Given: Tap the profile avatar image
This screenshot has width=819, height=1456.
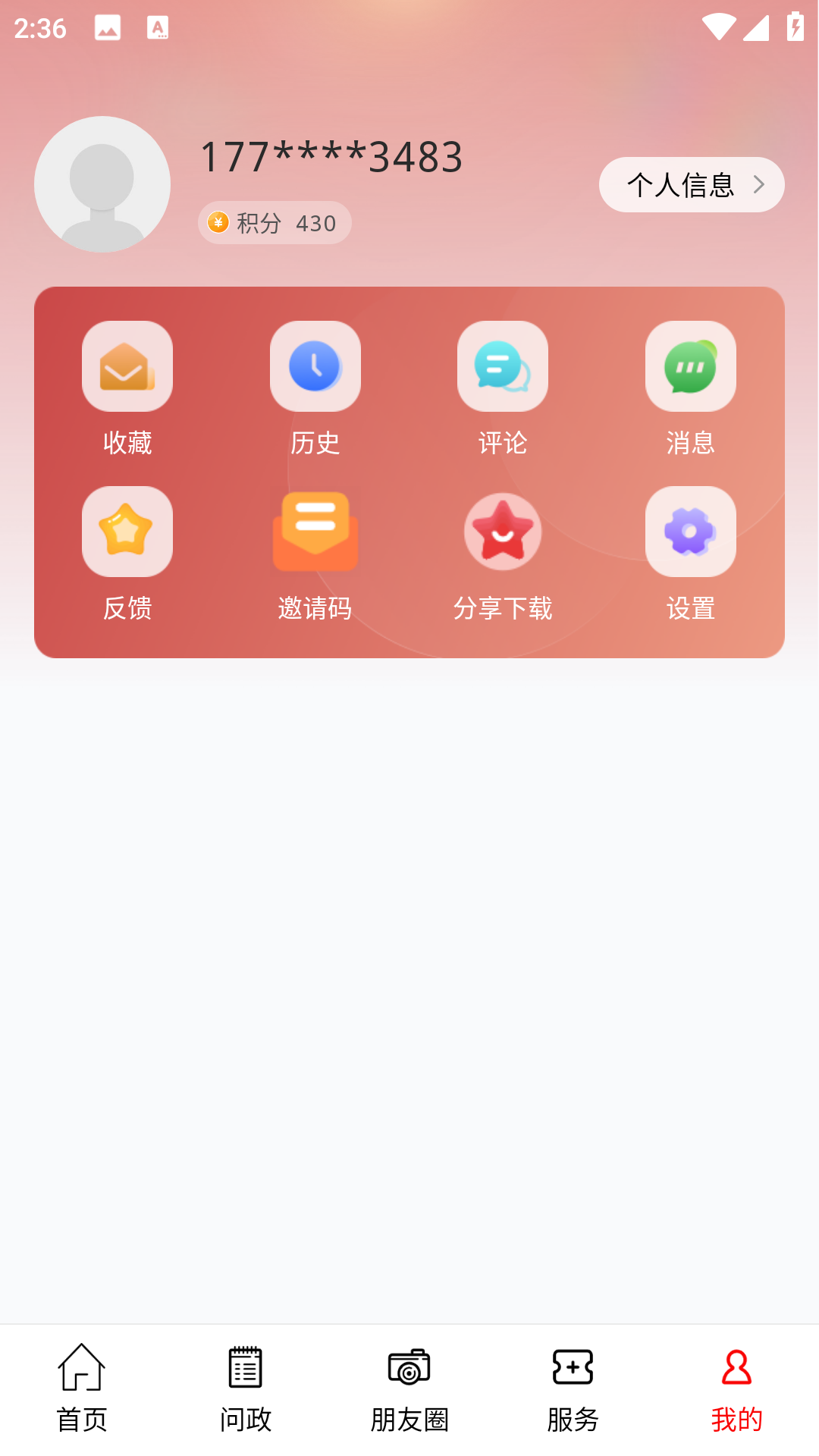Looking at the screenshot, I should tap(102, 184).
